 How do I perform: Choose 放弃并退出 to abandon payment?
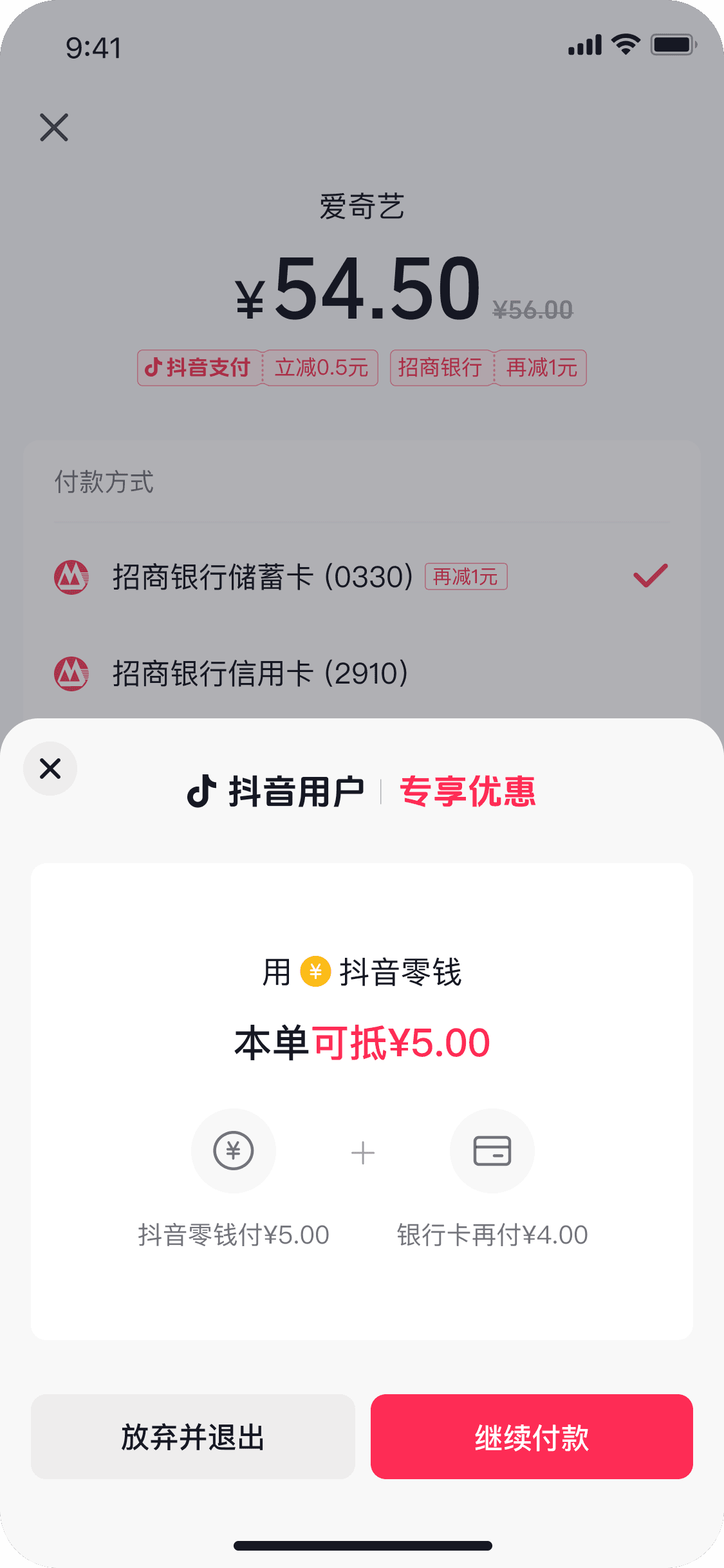point(193,1437)
